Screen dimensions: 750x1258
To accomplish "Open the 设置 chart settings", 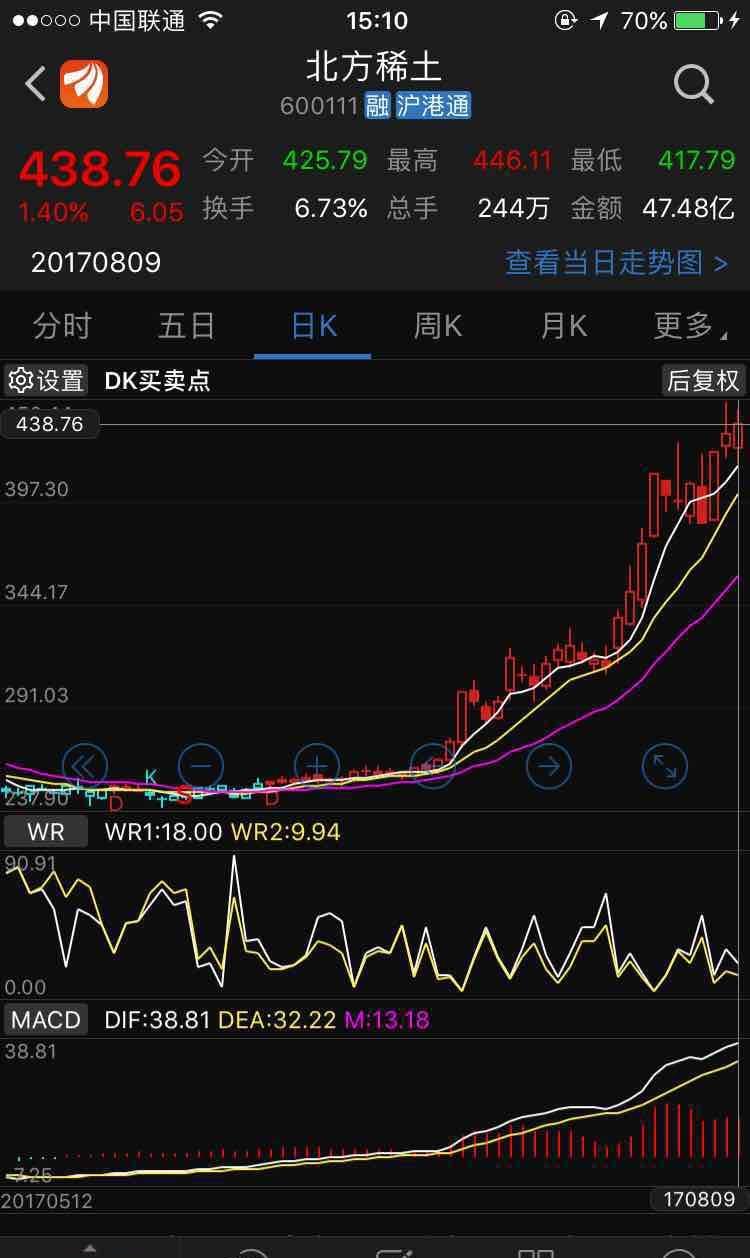I will (x=46, y=380).
